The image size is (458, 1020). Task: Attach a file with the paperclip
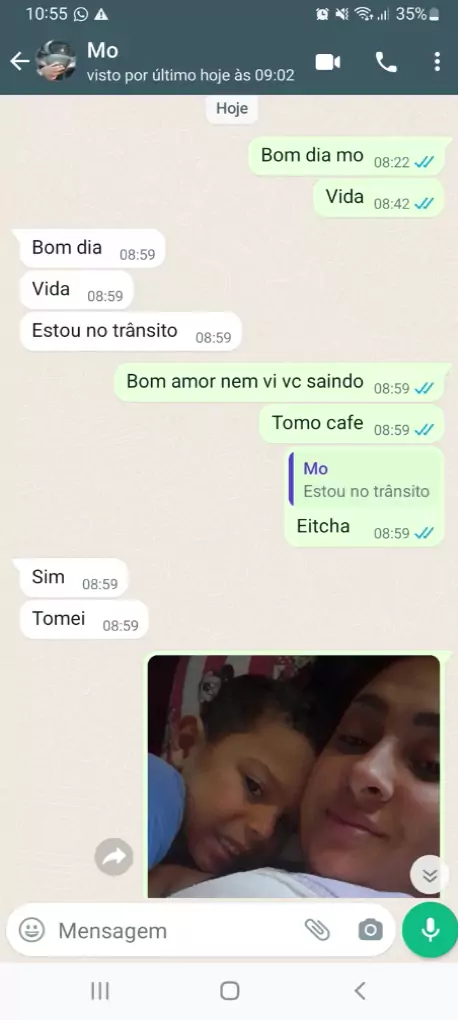[317, 930]
